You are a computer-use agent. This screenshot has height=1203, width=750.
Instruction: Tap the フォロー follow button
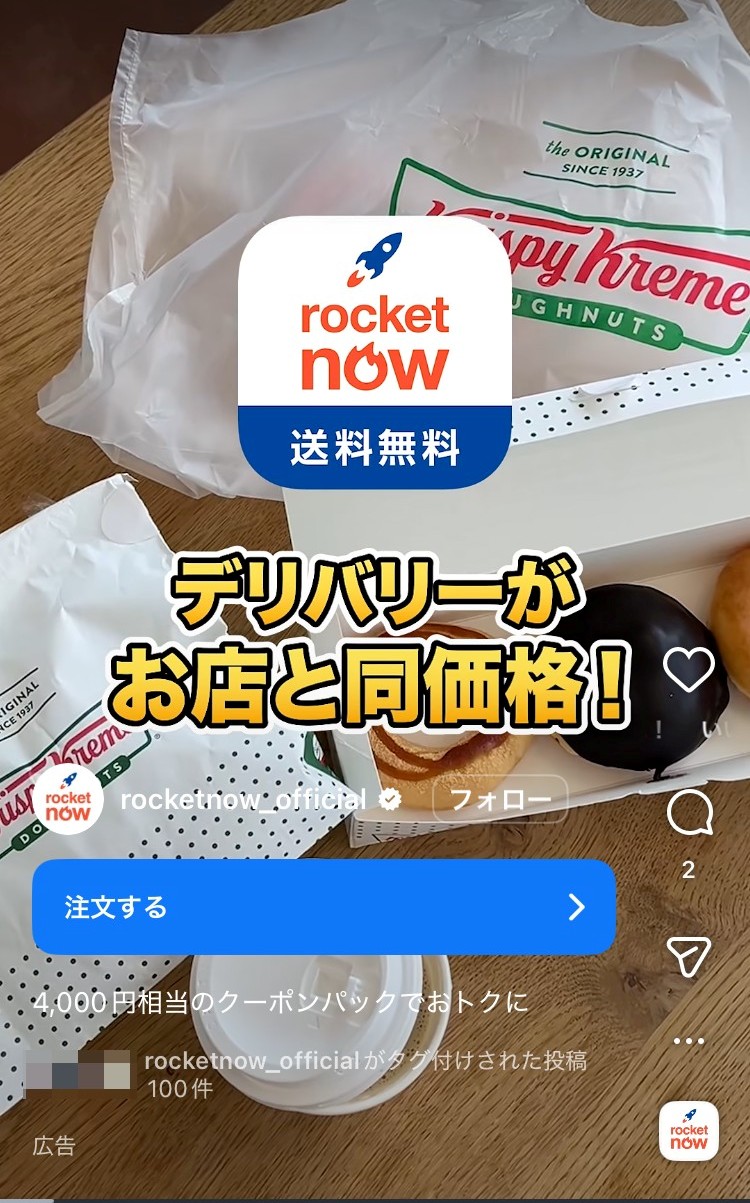(500, 800)
